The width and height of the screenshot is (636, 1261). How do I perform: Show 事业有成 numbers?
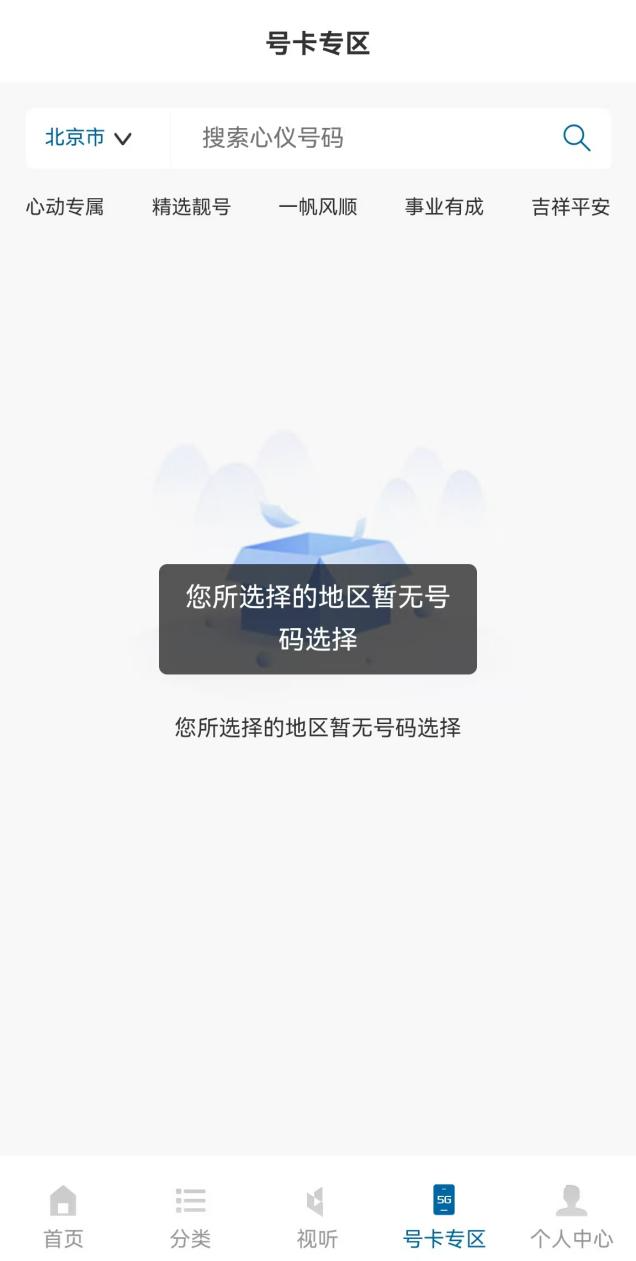point(444,207)
